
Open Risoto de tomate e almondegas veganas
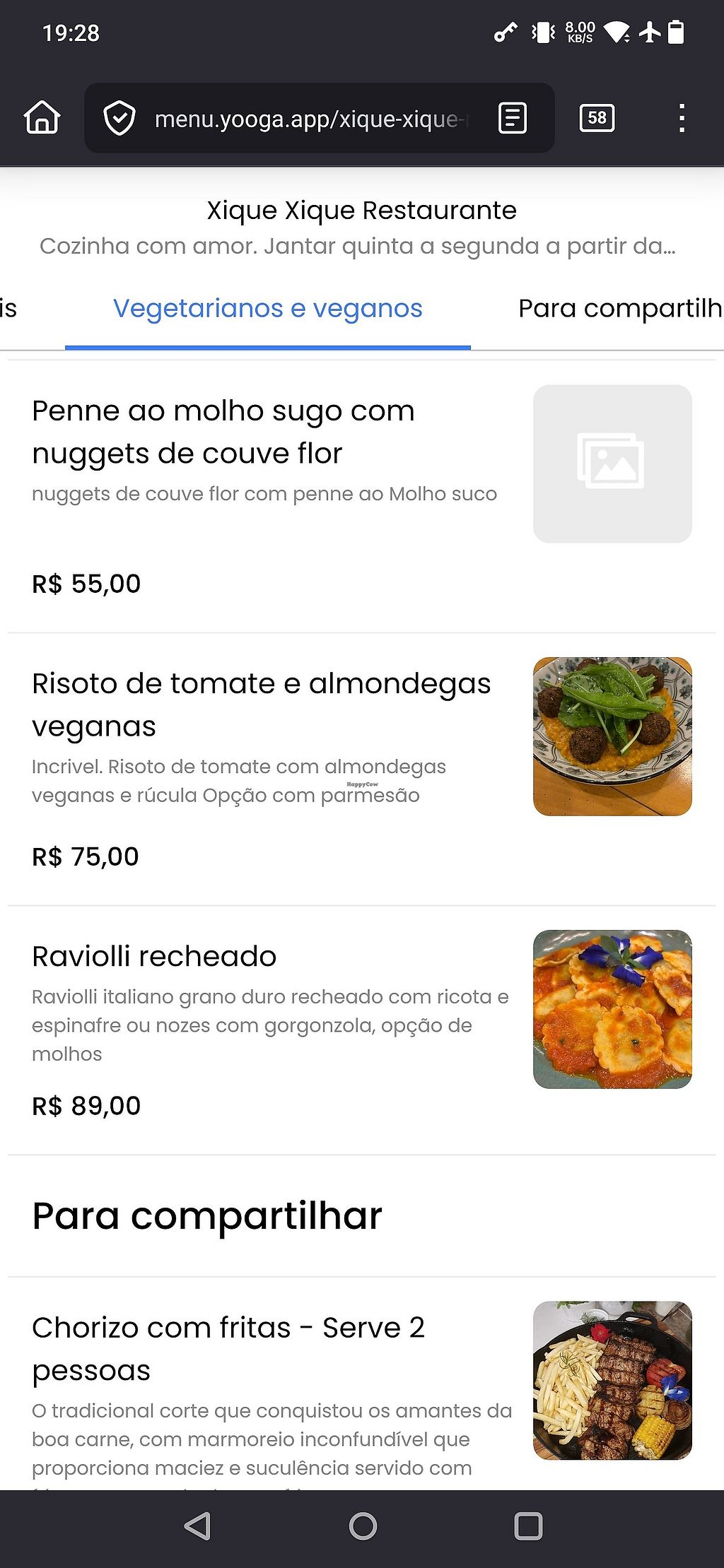[261, 705]
